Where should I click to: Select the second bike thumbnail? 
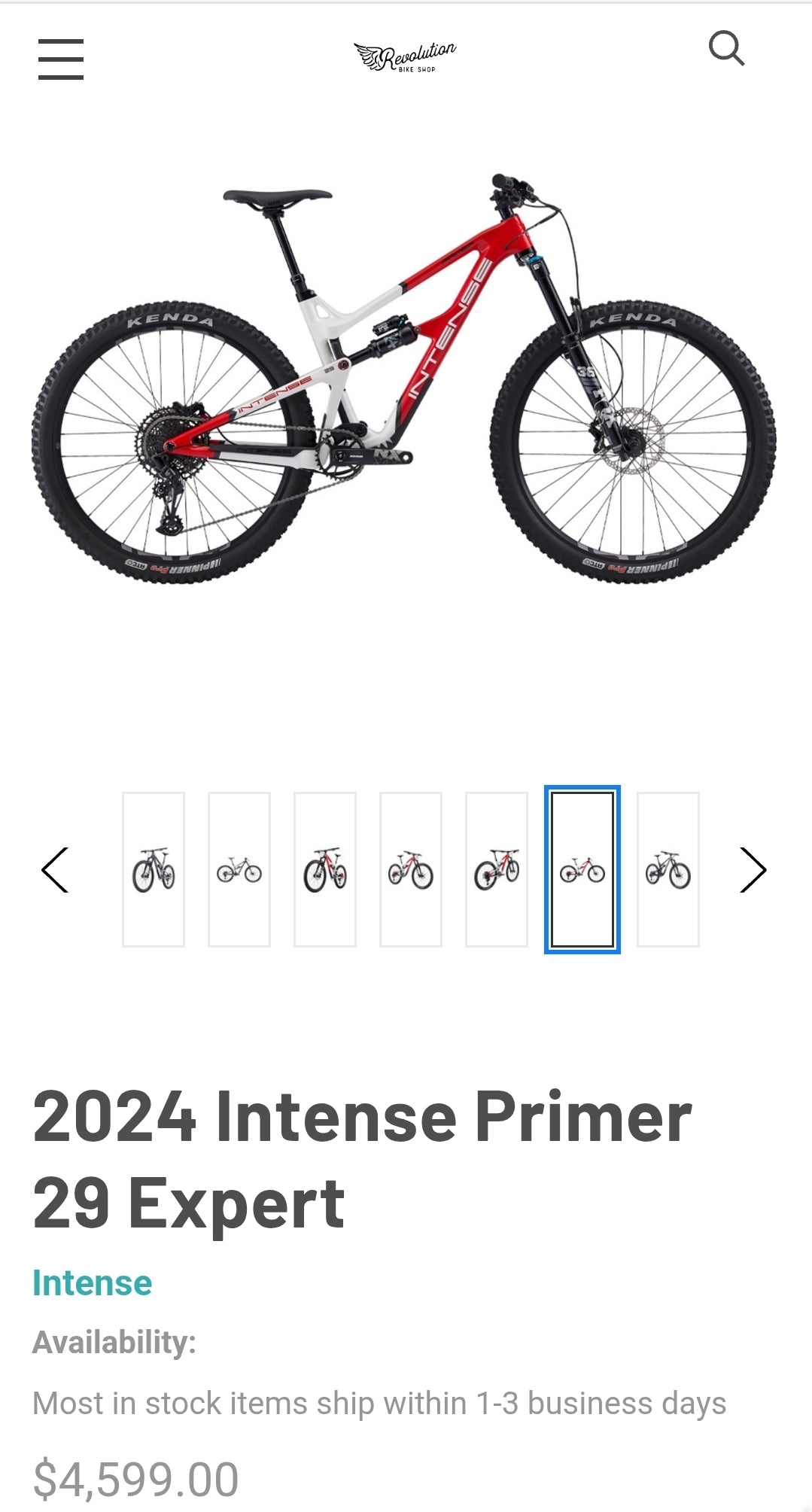coord(239,870)
